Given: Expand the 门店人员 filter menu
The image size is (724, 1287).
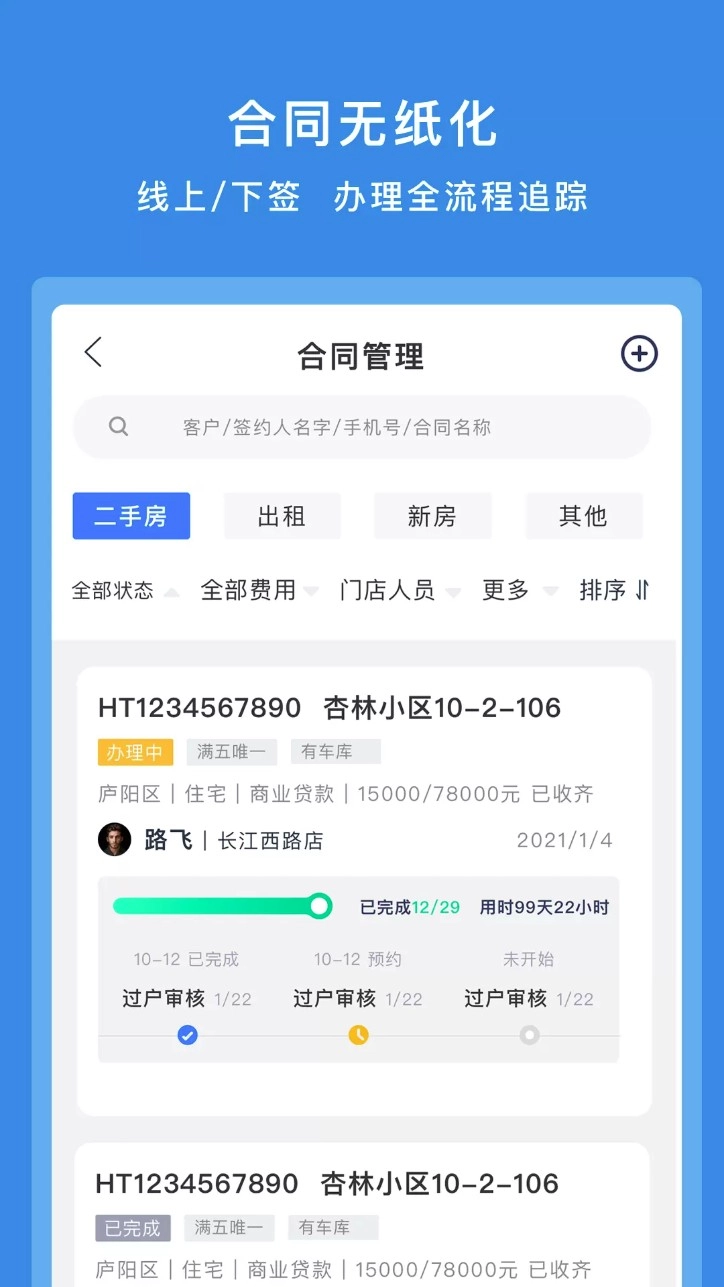Looking at the screenshot, I should pyautogui.click(x=386, y=590).
